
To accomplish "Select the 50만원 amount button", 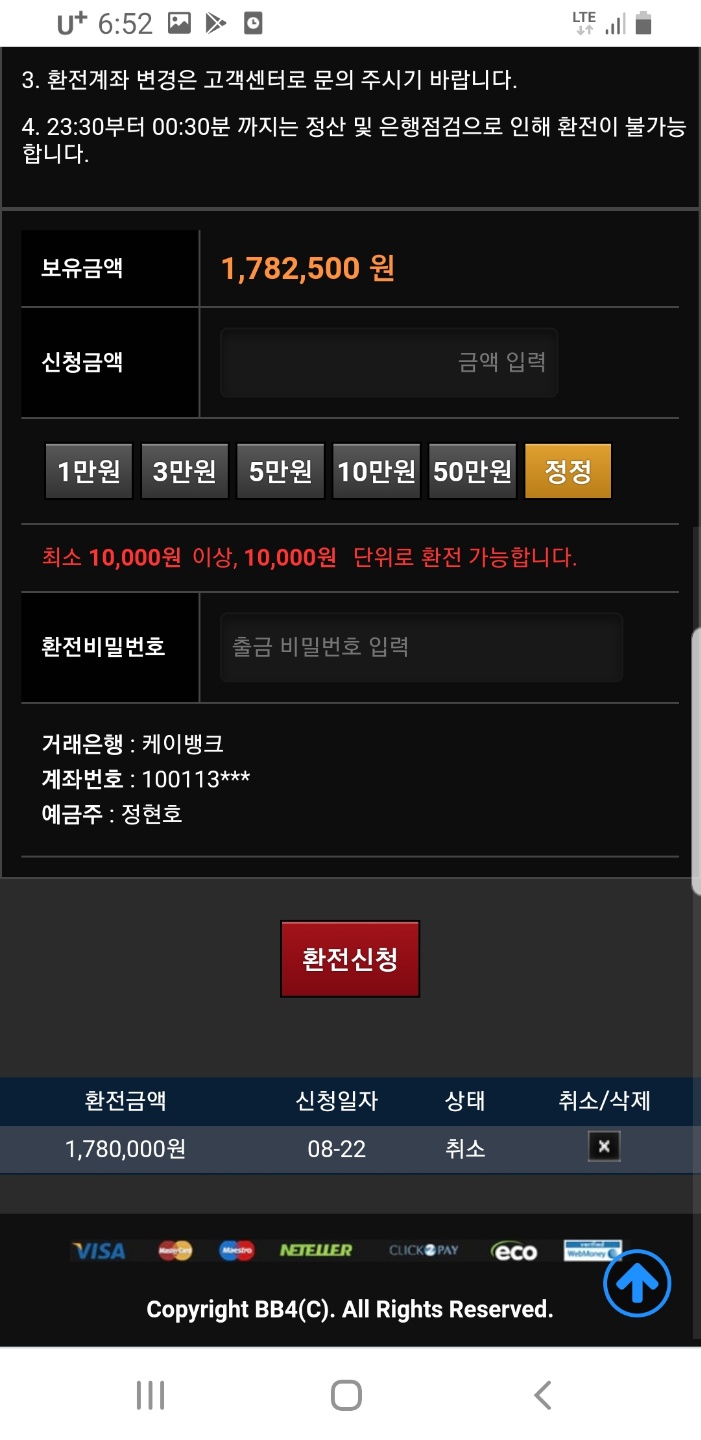I will click(472, 471).
